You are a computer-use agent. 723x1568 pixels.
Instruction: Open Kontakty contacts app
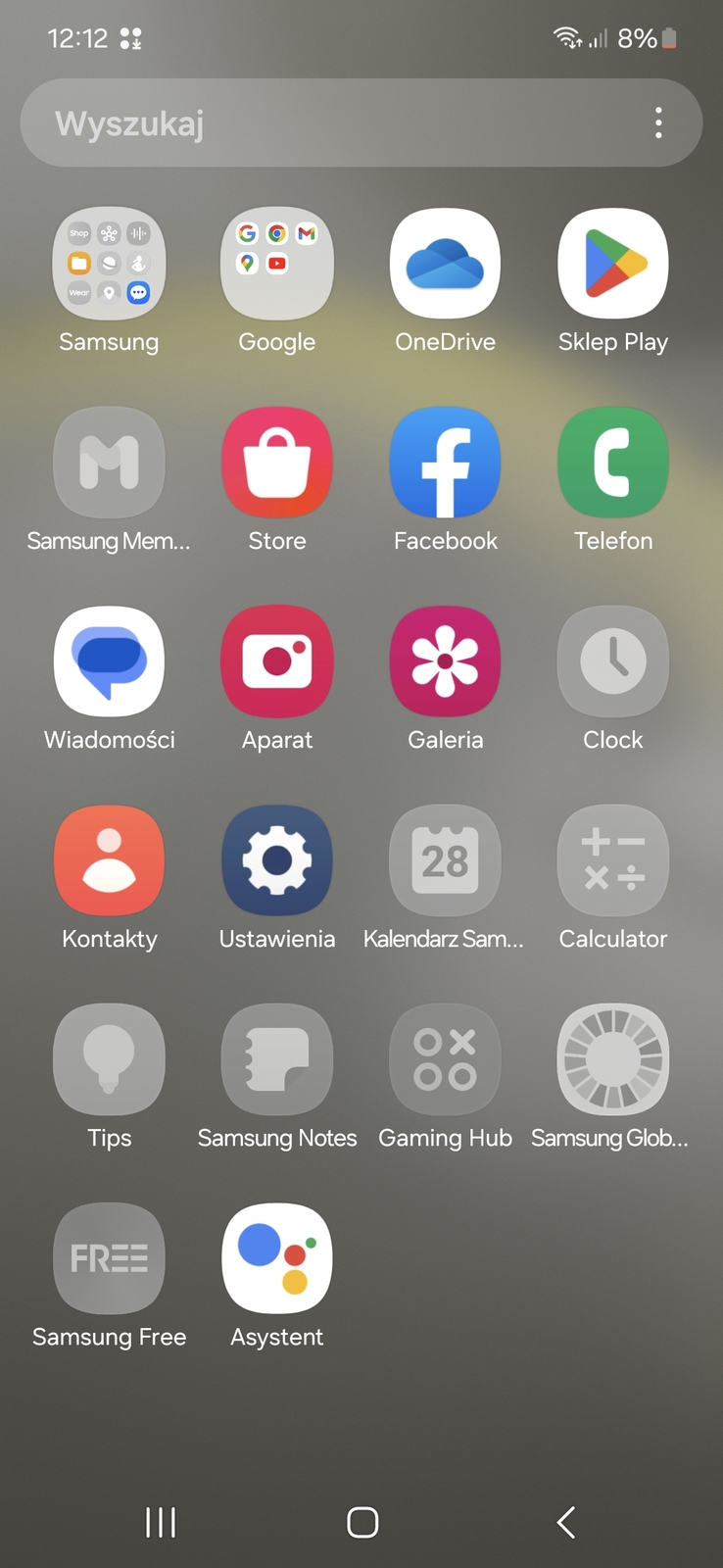[x=109, y=861]
